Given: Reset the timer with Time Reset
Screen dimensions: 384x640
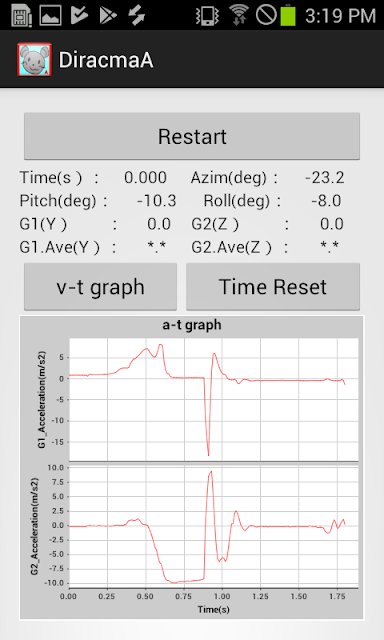Looking at the screenshot, I should 273,287.
